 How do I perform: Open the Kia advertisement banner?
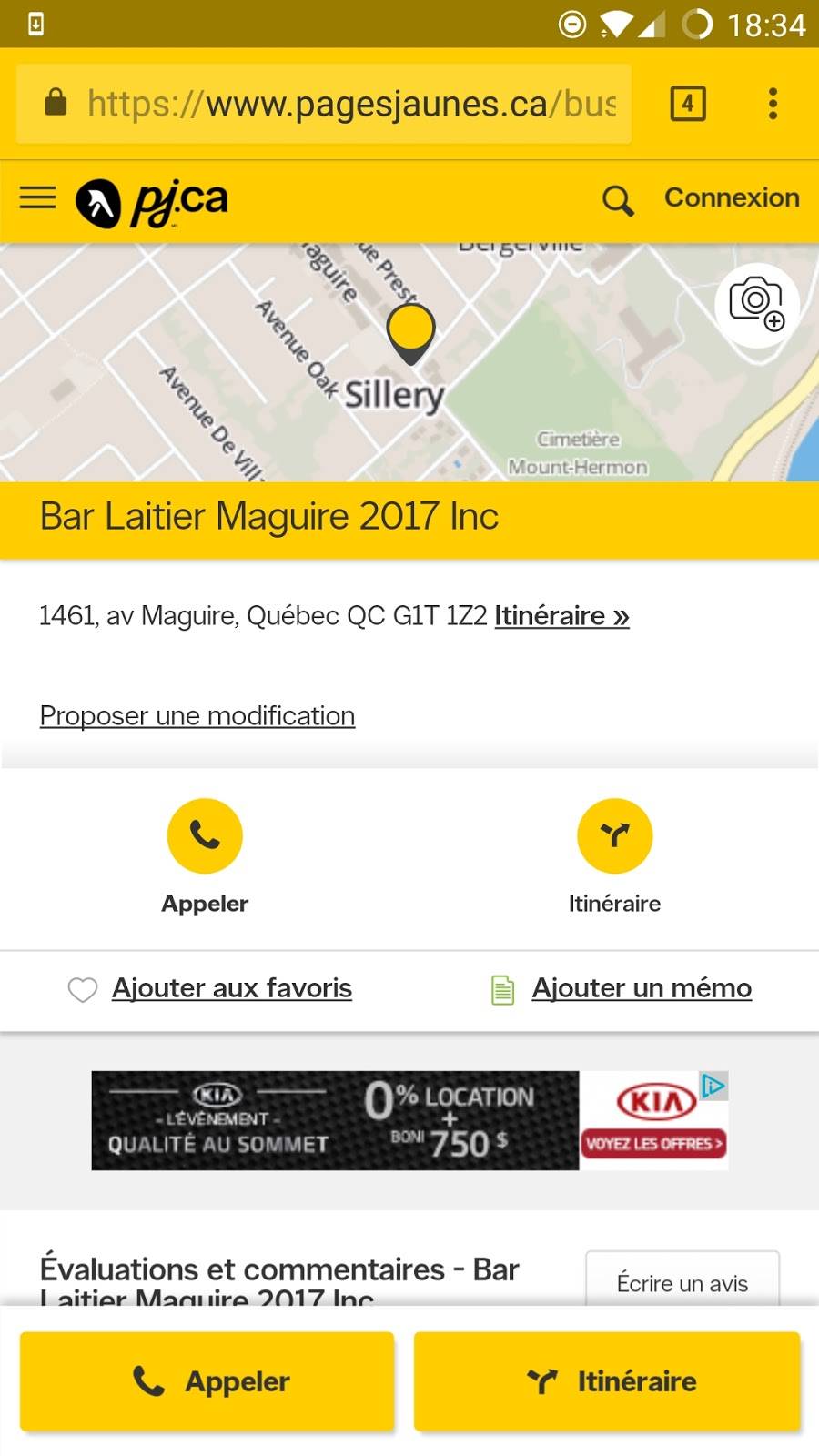coord(409,1120)
